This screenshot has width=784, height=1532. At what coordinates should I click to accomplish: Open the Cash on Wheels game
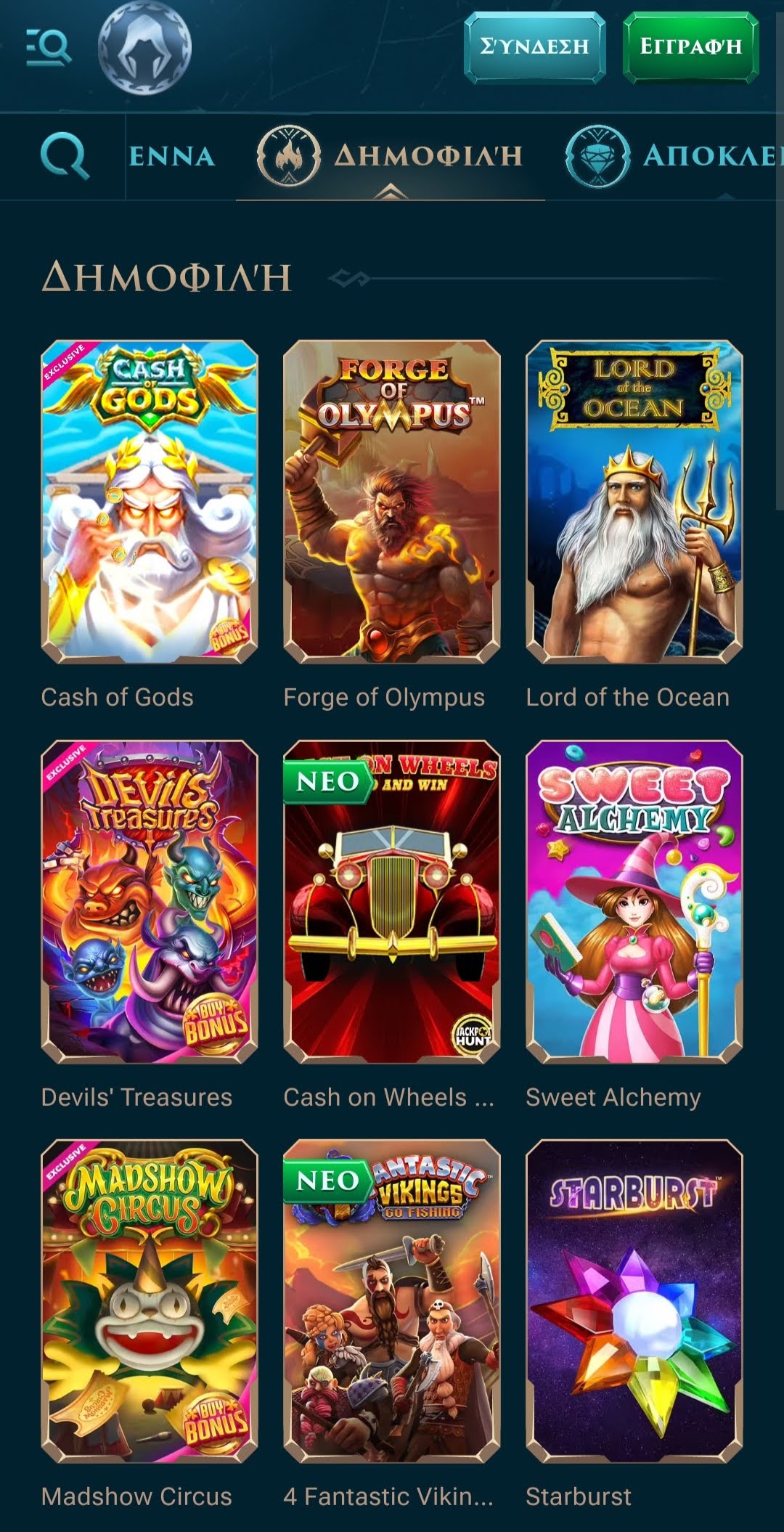pyautogui.click(x=392, y=901)
